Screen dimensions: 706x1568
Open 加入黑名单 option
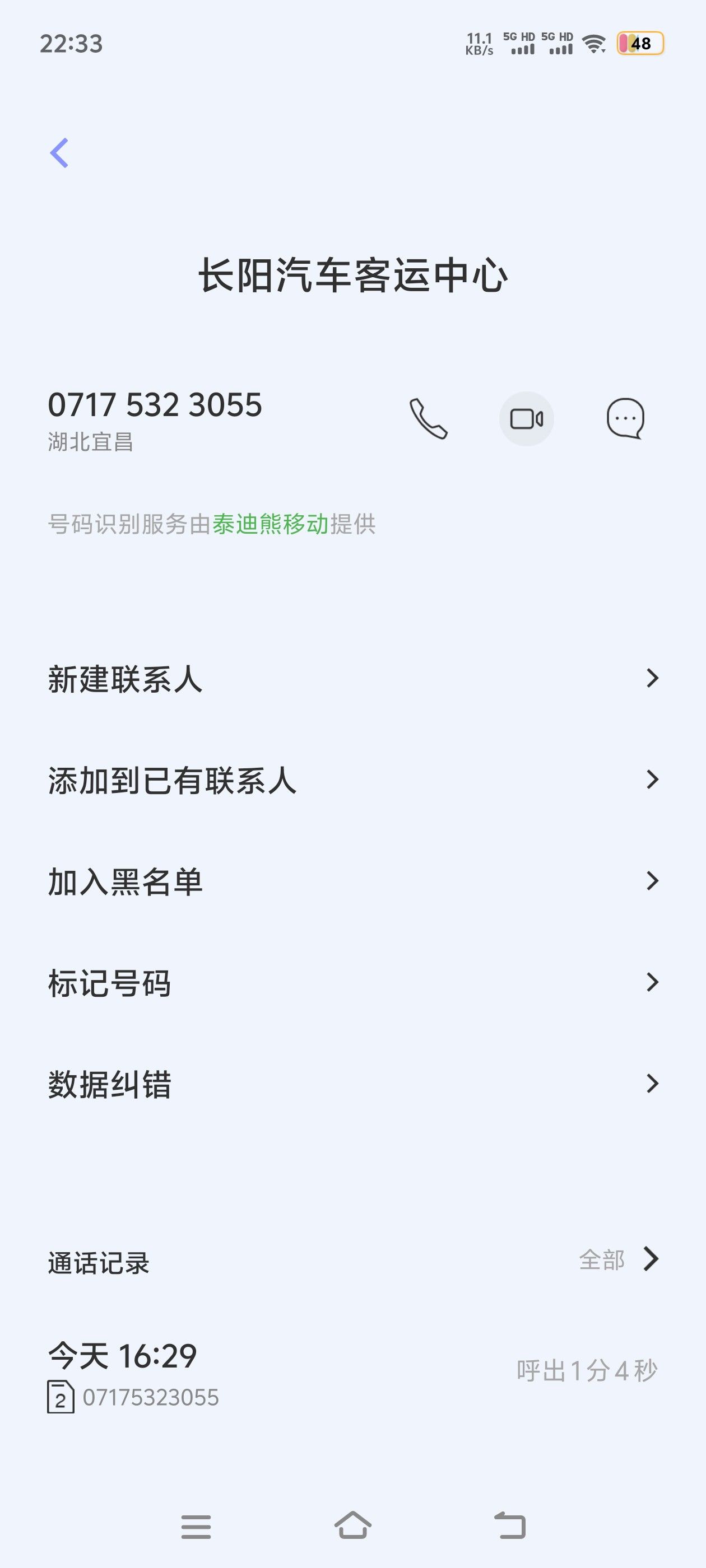click(352, 881)
